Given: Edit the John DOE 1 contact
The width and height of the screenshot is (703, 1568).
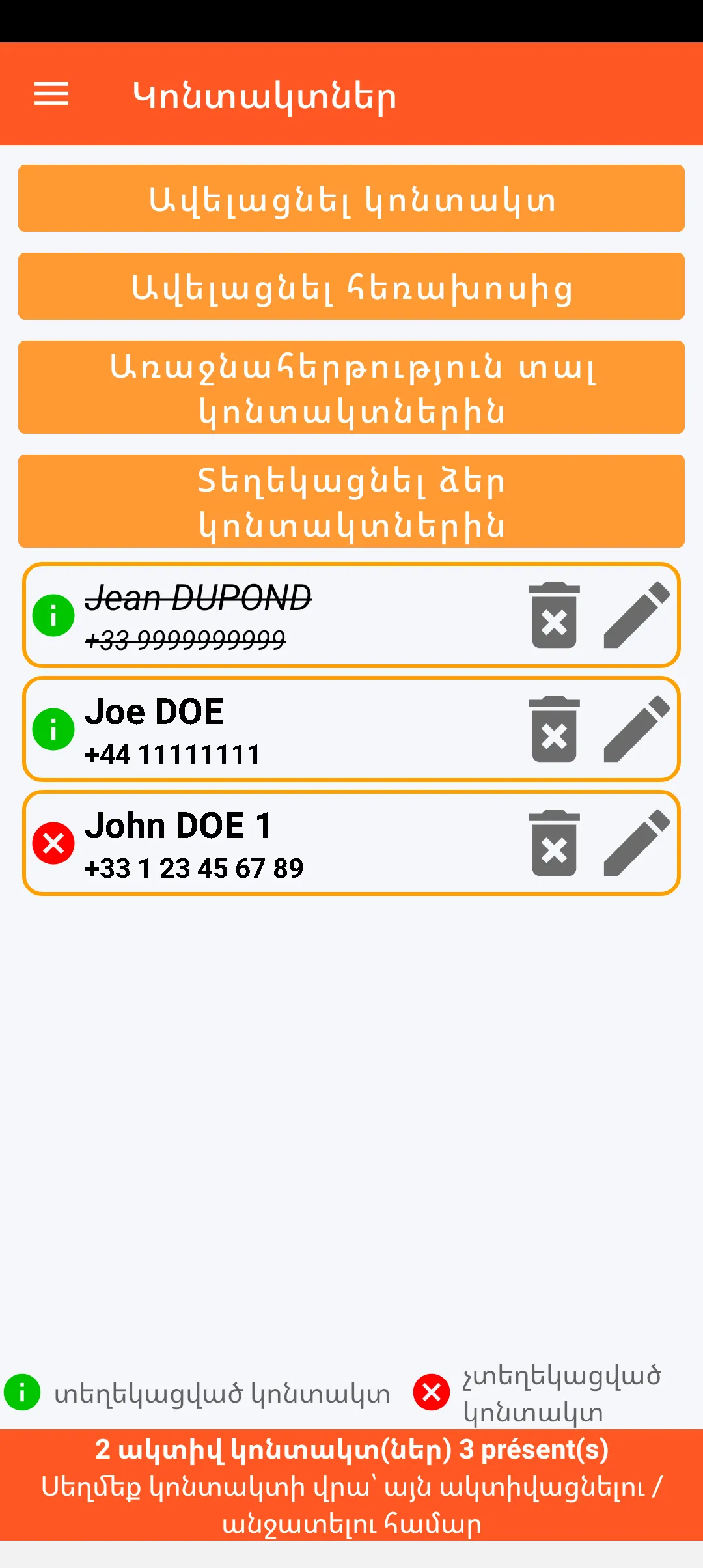Looking at the screenshot, I should (x=636, y=843).
